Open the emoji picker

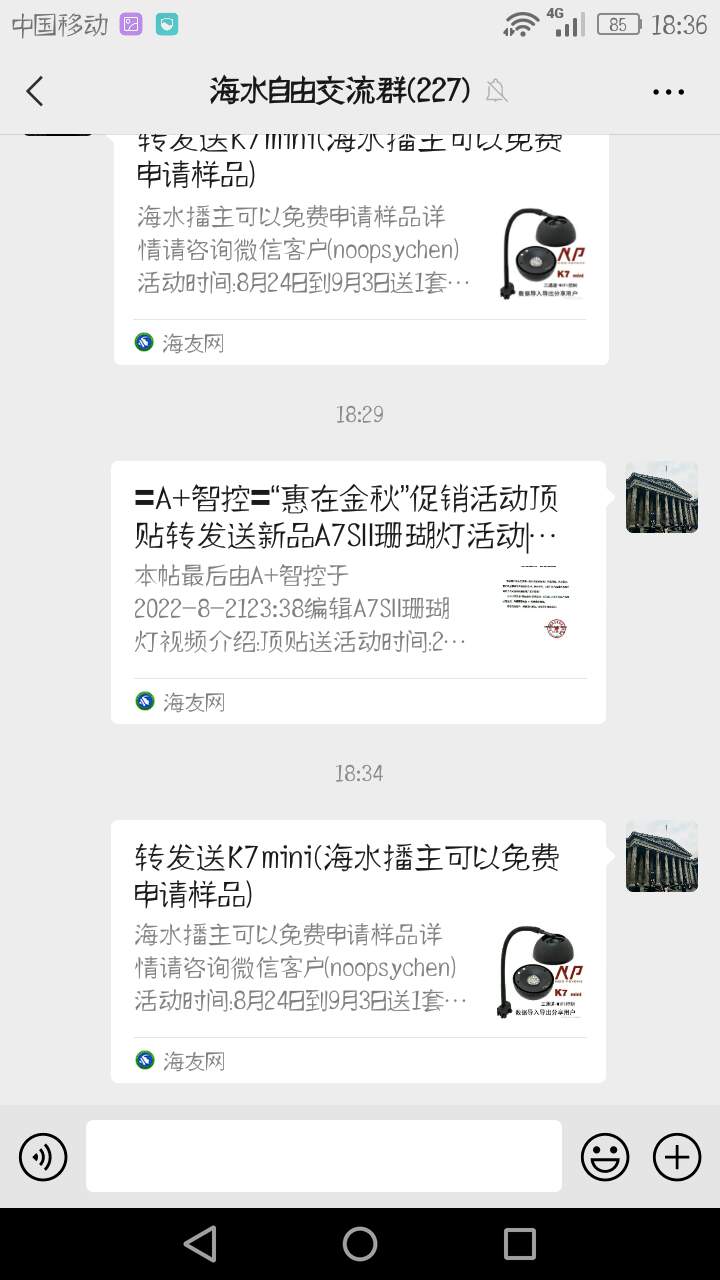click(605, 1157)
